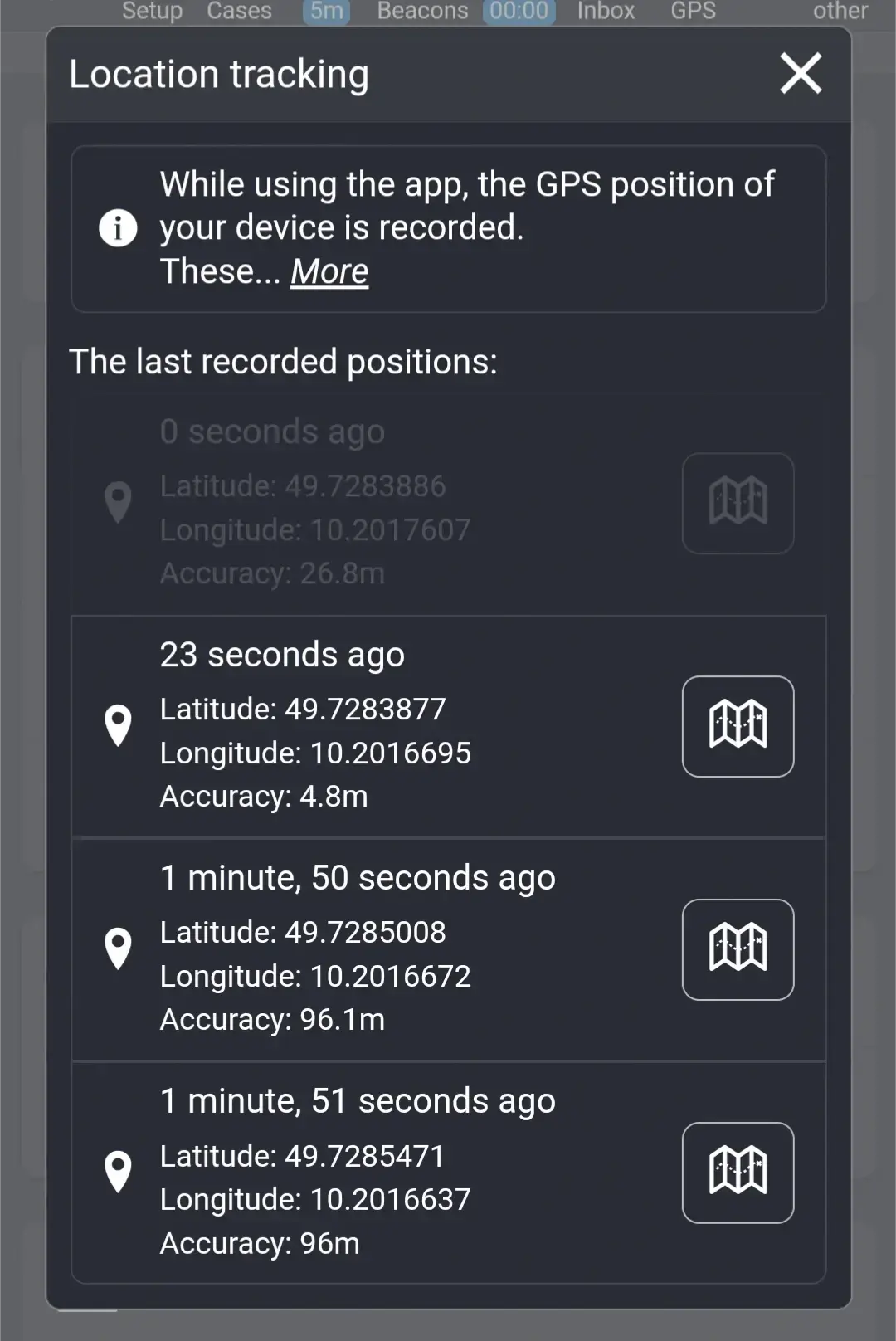Screen dimensions: 896x1341
Task: Tap the info icon in the notice box
Action: [117, 227]
